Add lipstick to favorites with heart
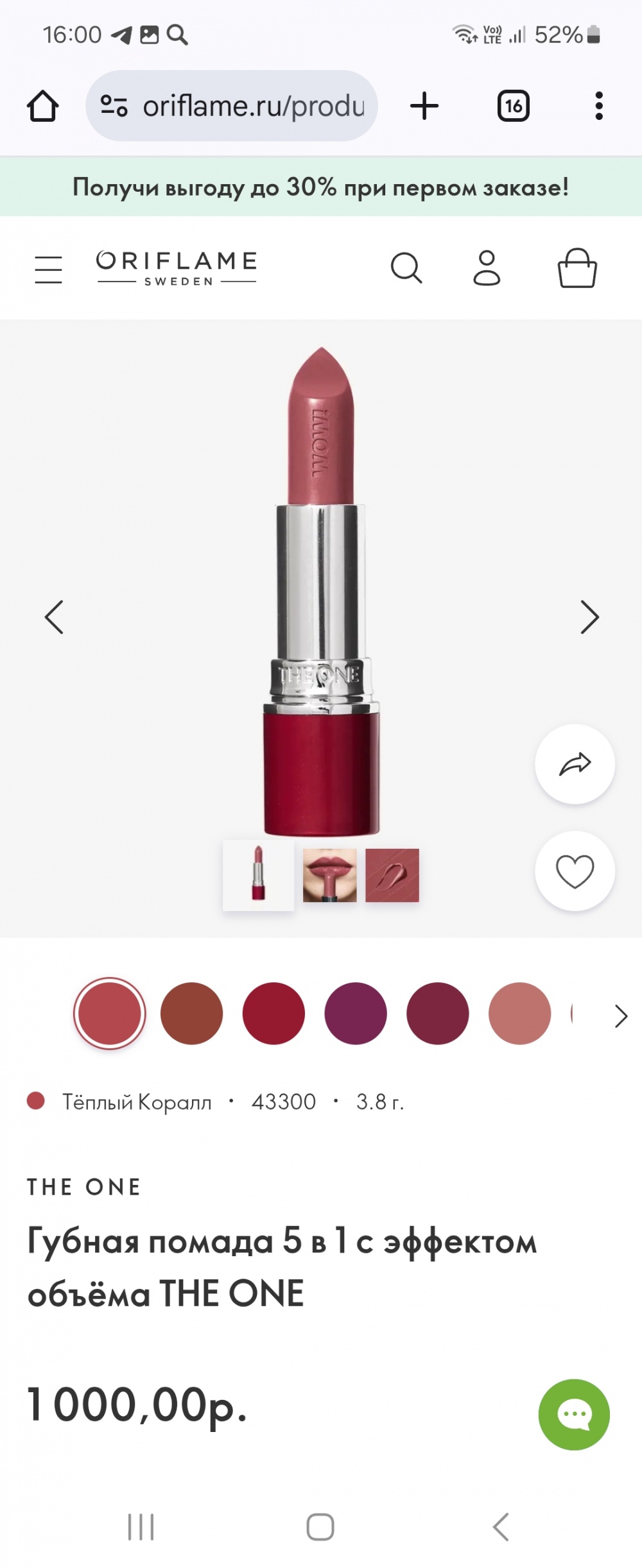 (x=575, y=871)
